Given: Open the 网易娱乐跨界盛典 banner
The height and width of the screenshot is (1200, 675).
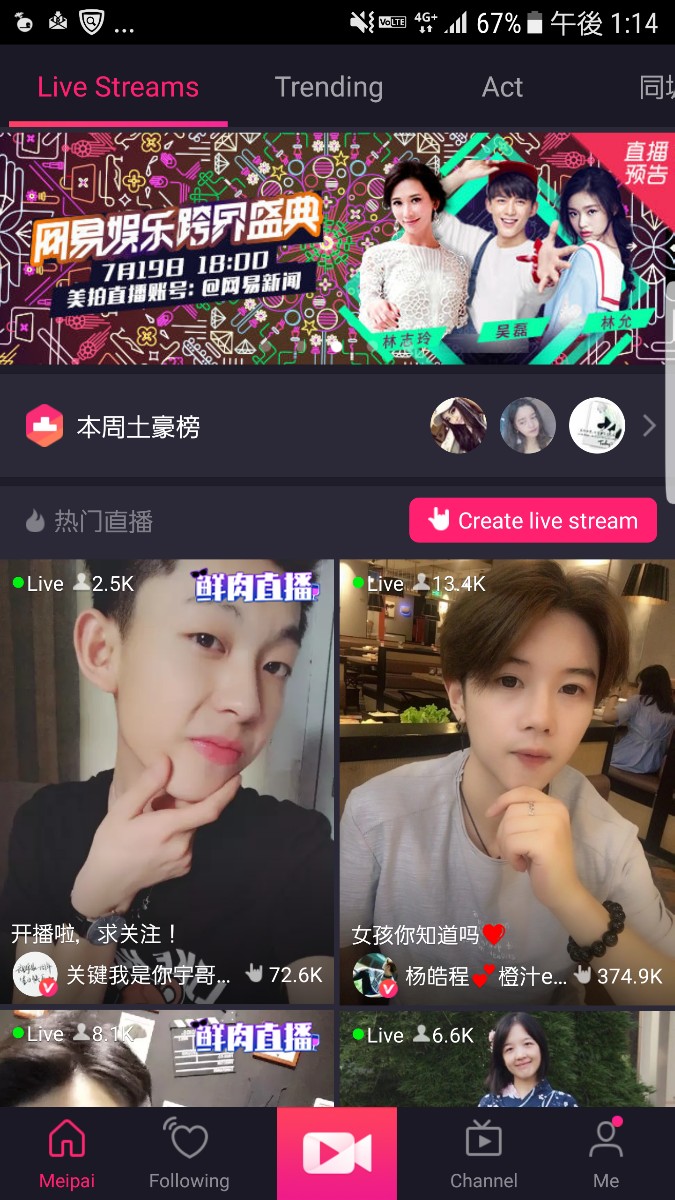Looking at the screenshot, I should pyautogui.click(x=337, y=250).
